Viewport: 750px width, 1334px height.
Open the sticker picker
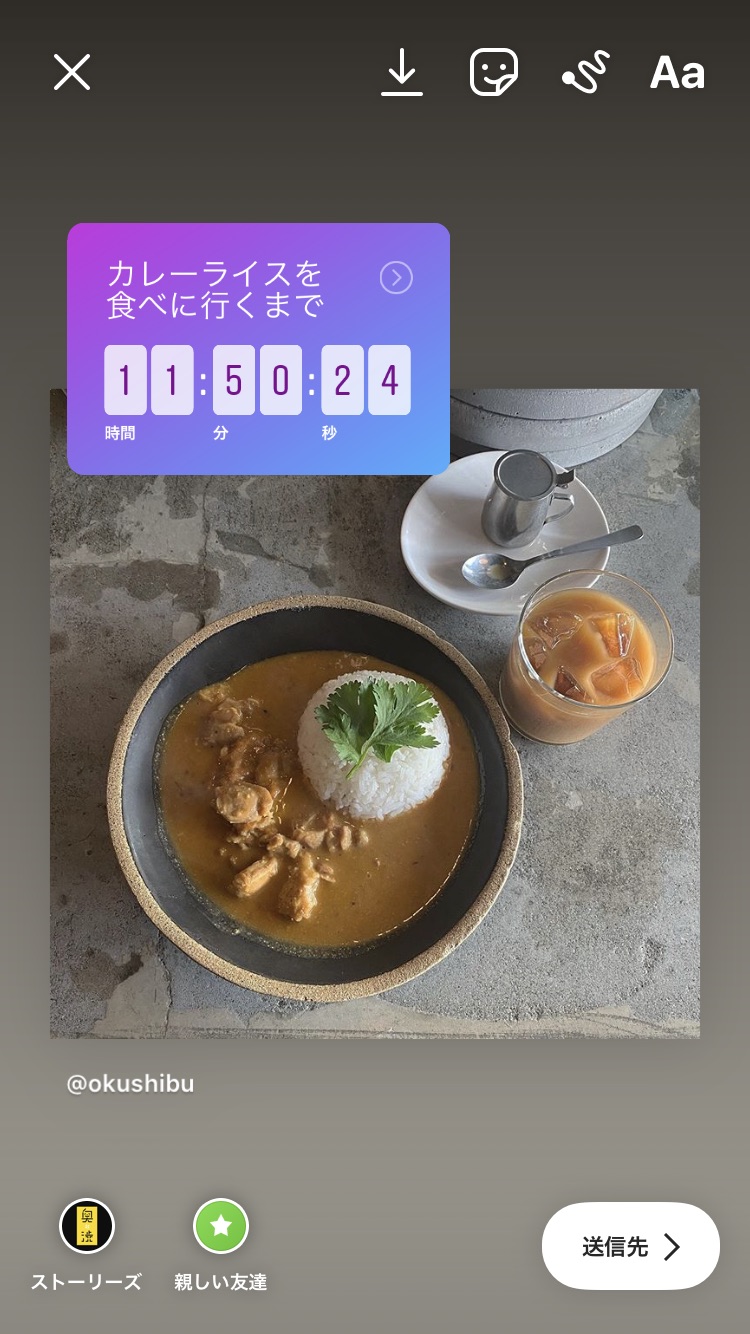pos(494,73)
